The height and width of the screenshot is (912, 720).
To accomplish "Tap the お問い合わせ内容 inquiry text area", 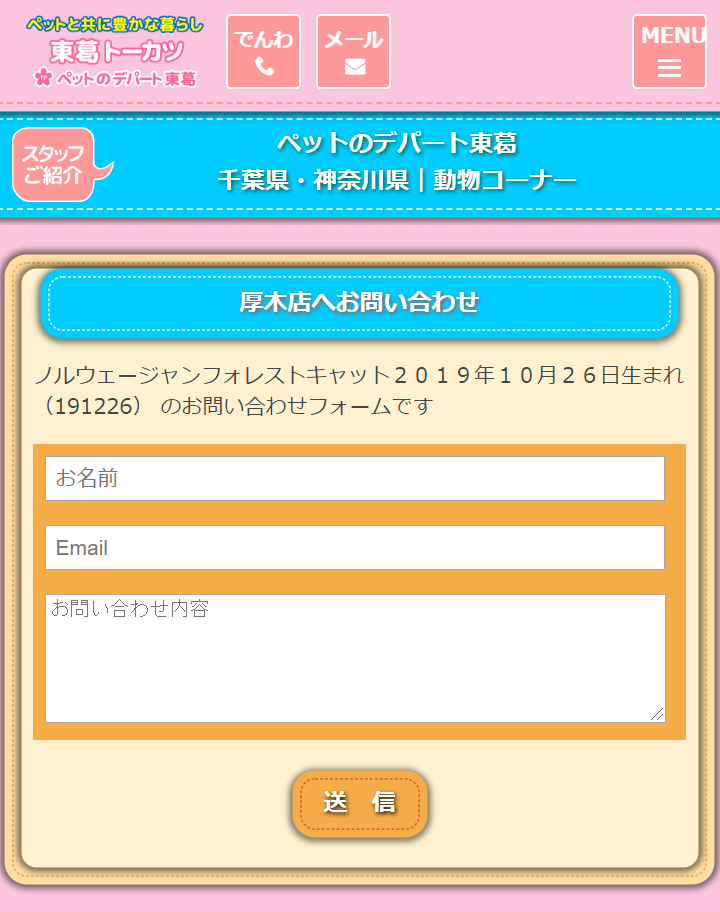I will click(x=355, y=658).
